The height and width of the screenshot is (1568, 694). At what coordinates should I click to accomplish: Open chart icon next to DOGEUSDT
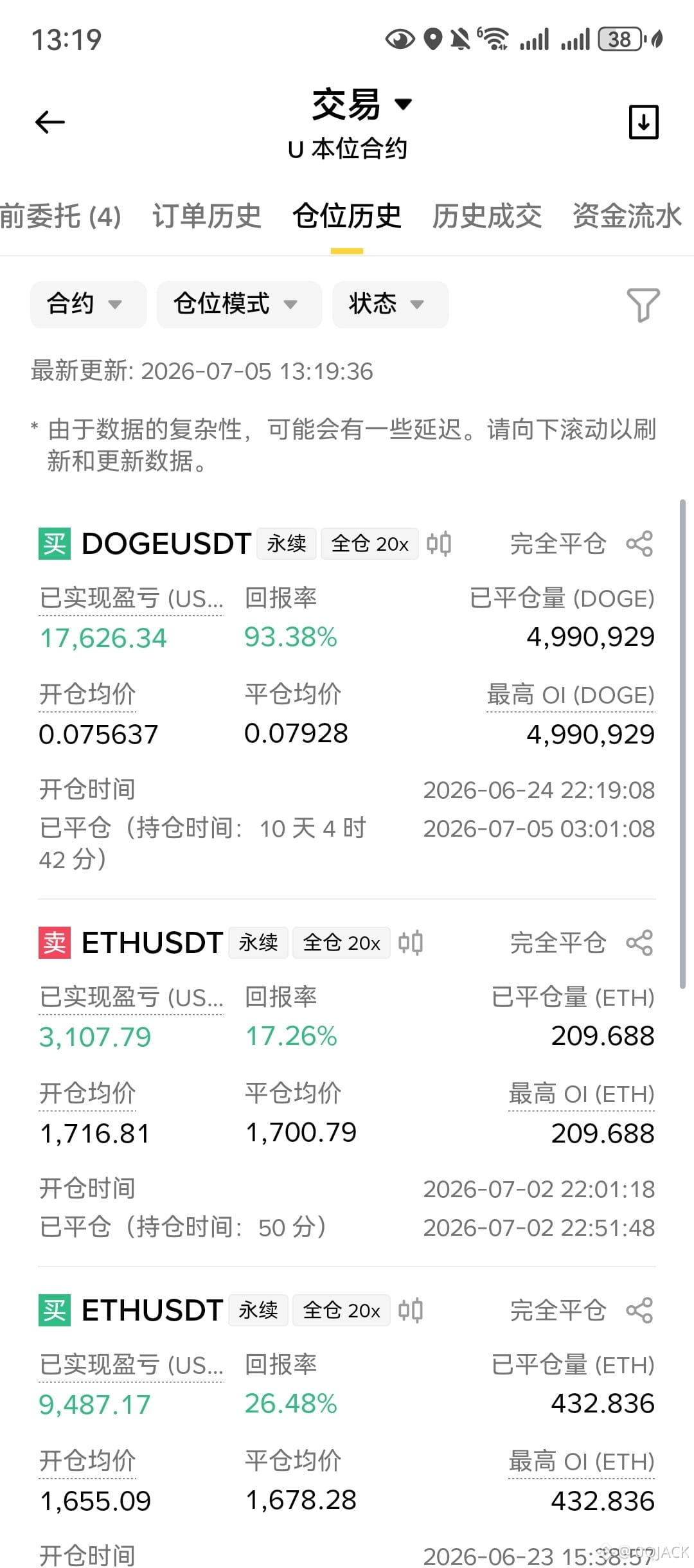[x=439, y=544]
